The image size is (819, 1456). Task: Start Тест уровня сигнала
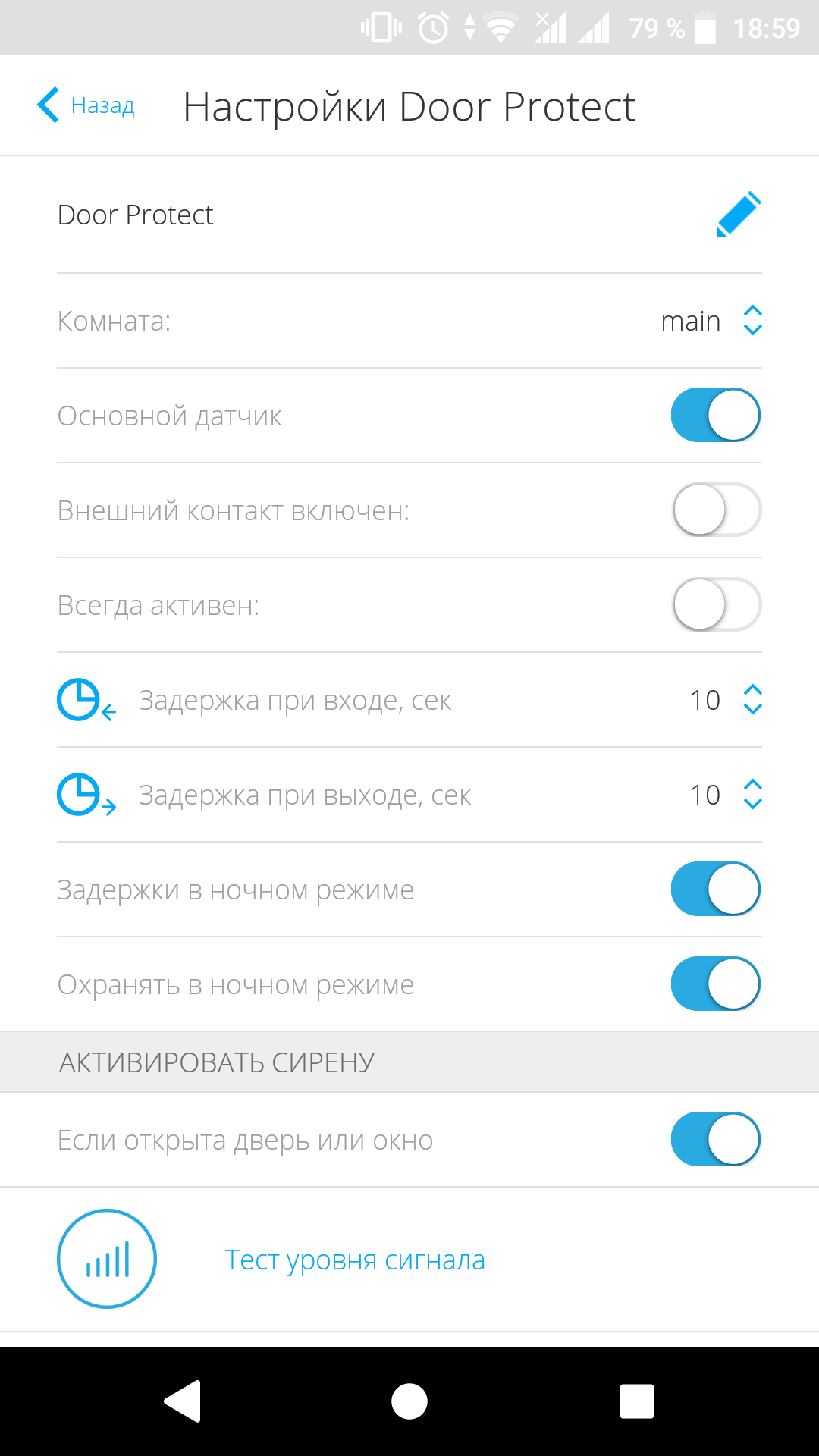[x=354, y=1260]
